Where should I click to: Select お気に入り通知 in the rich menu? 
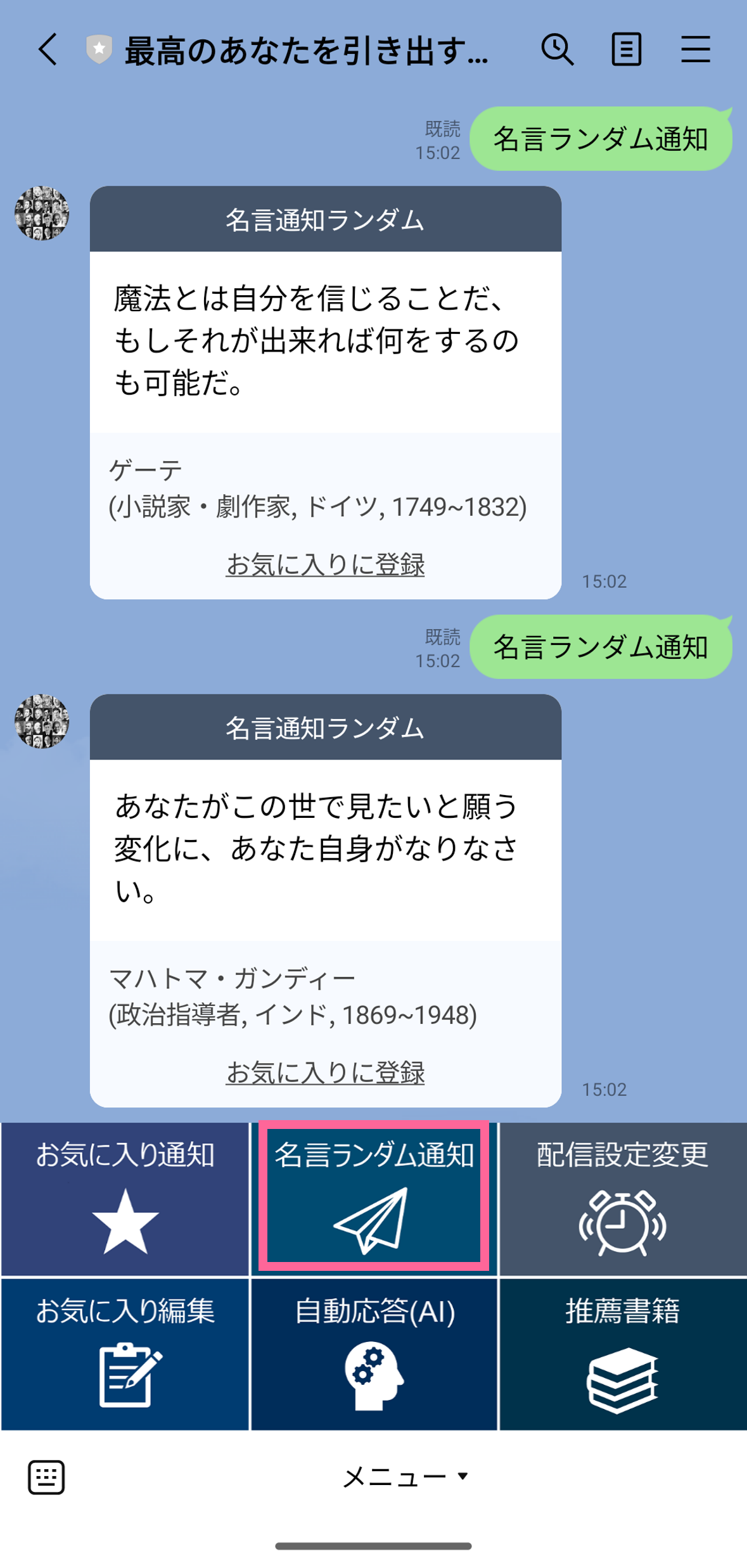point(125,1199)
